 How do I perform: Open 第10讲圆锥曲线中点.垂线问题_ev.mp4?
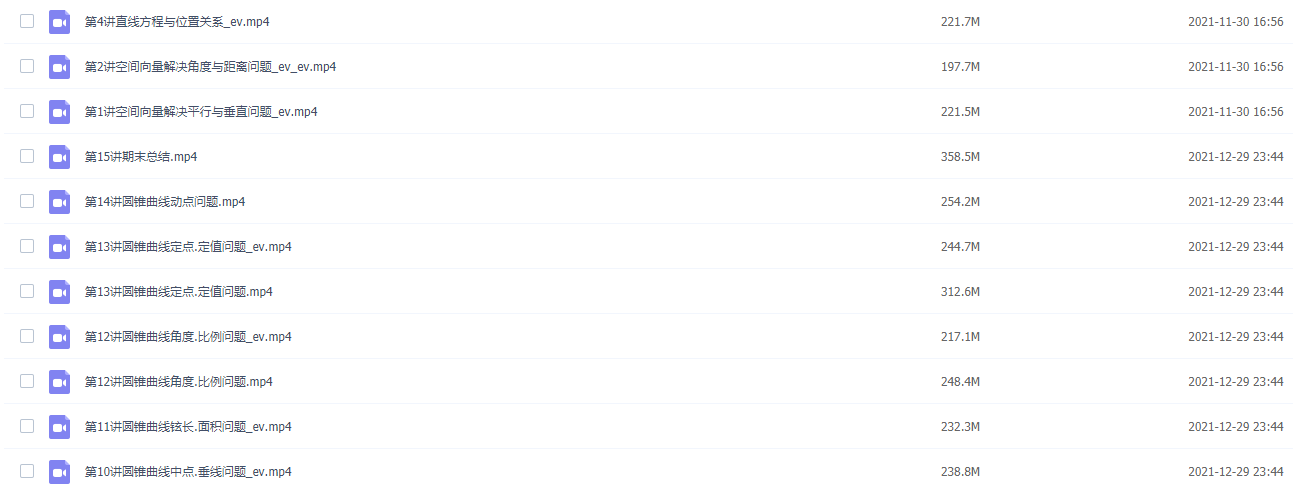point(188,472)
